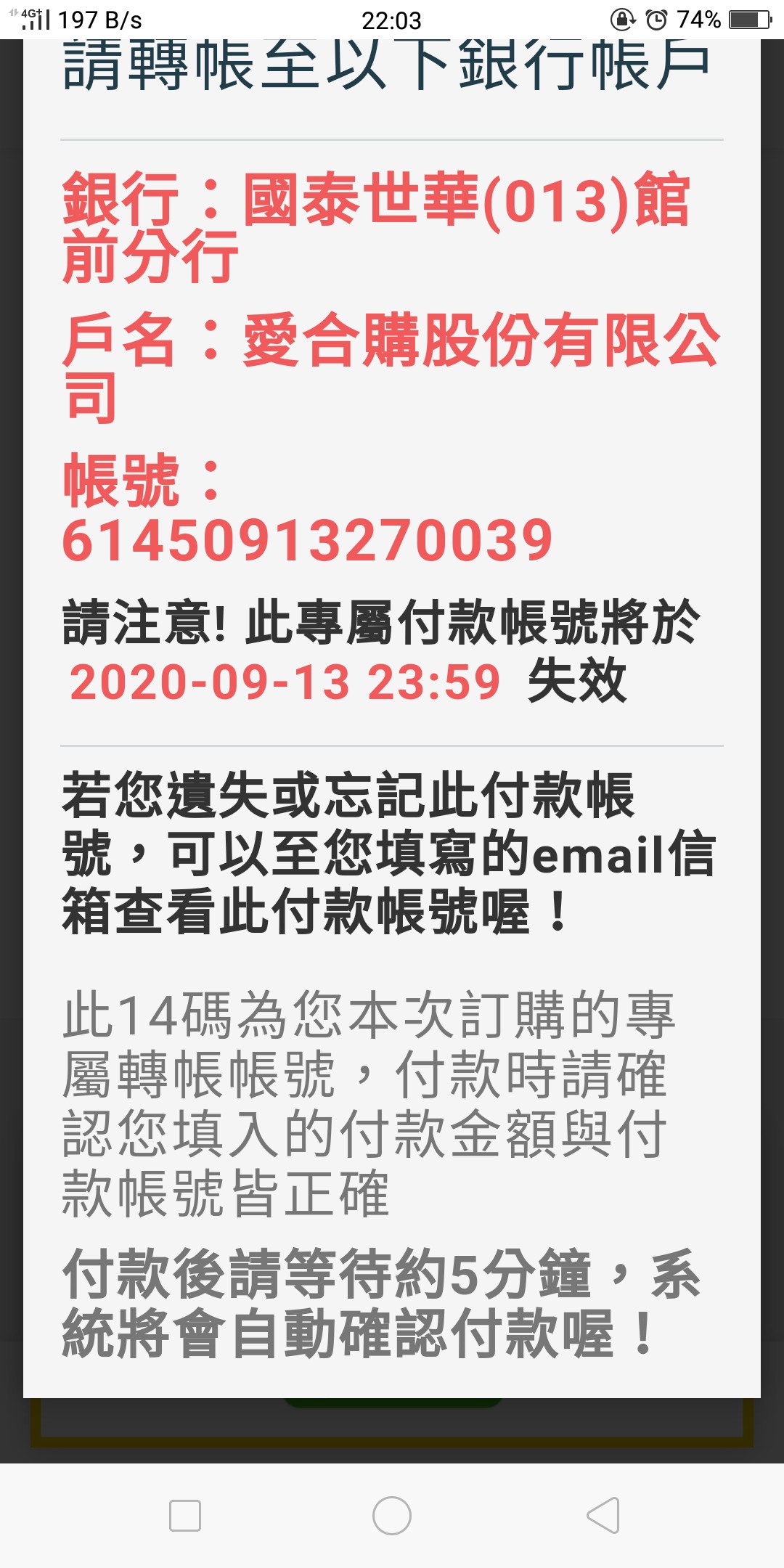The width and height of the screenshot is (784, 1568).
Task: Go to the home screen
Action: [x=392, y=1516]
